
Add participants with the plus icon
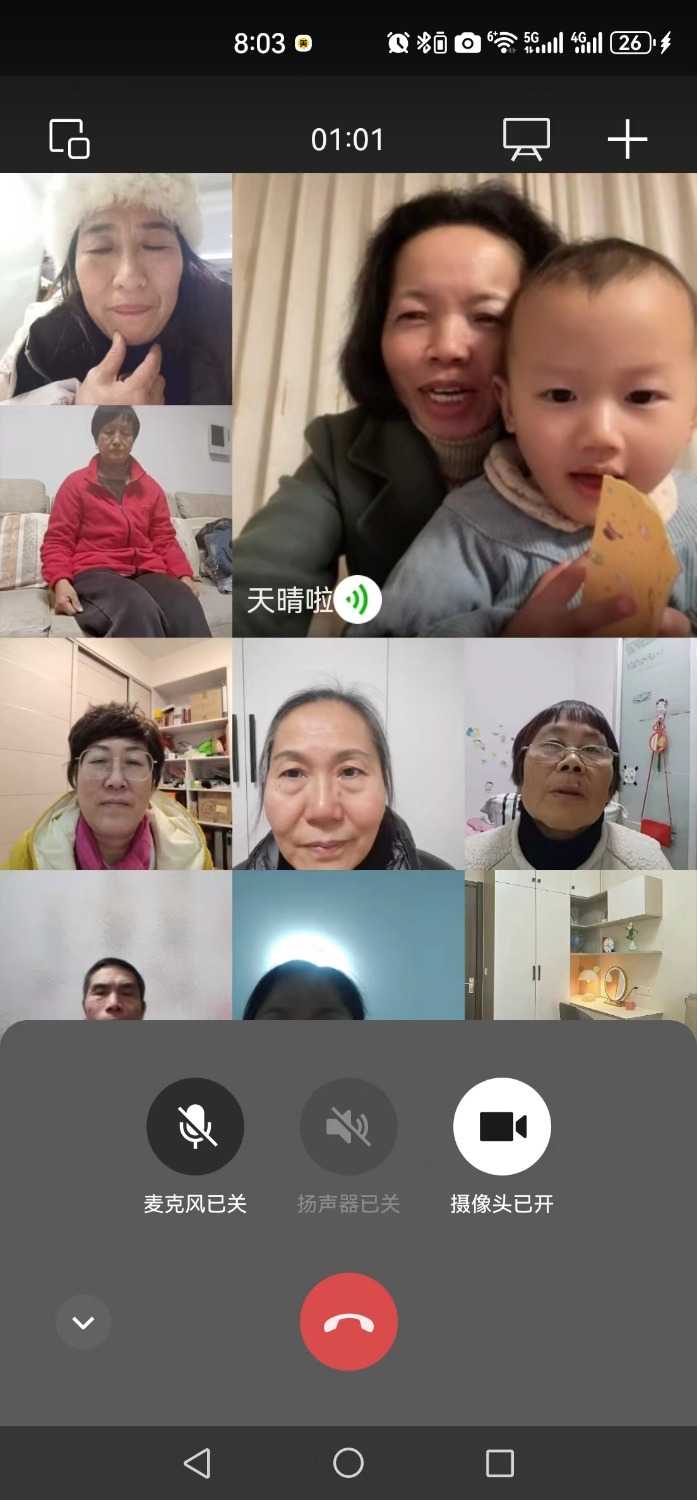[627, 138]
